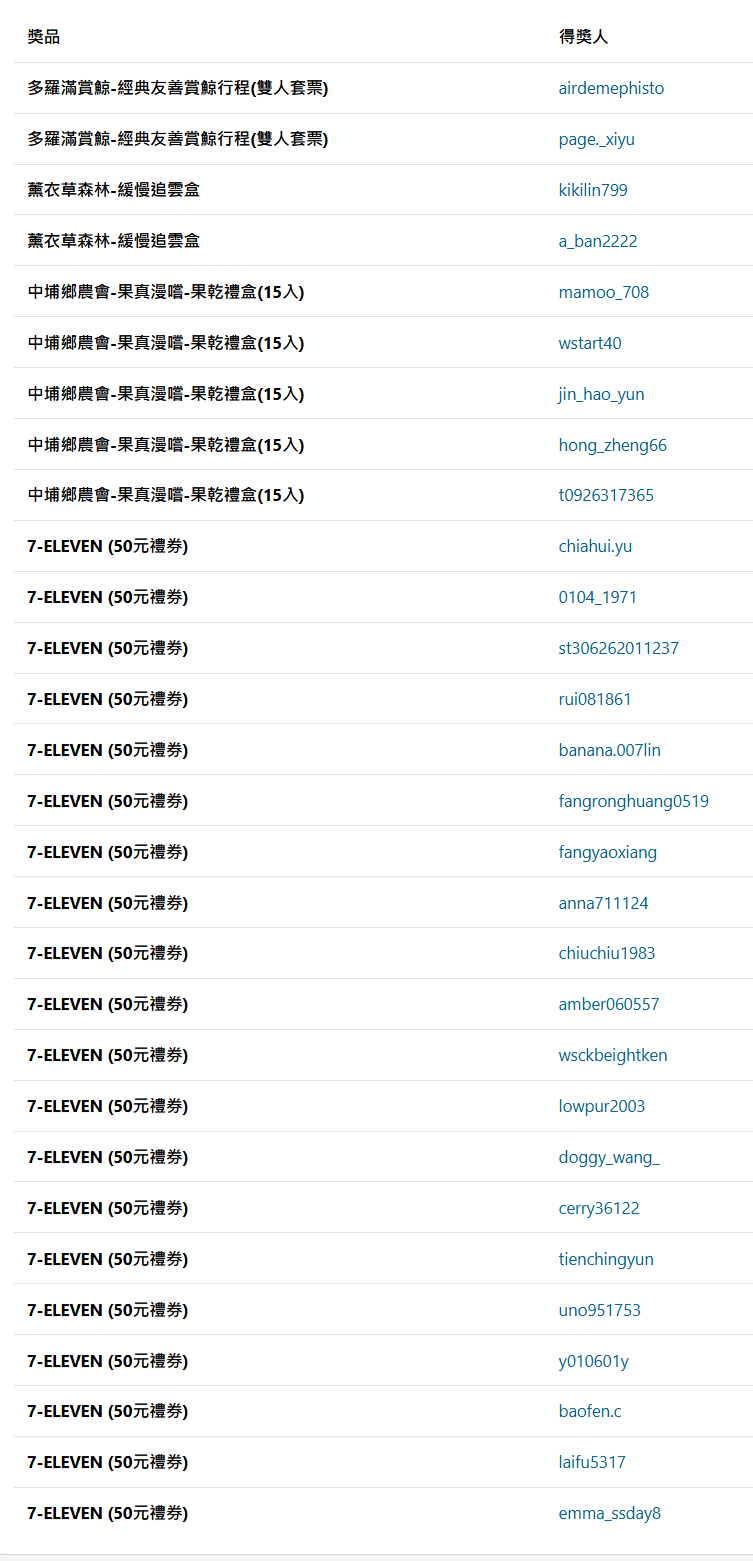Open jin_hao_yun's profile
Image resolution: width=753 pixels, height=1561 pixels.
pyautogui.click(x=601, y=394)
